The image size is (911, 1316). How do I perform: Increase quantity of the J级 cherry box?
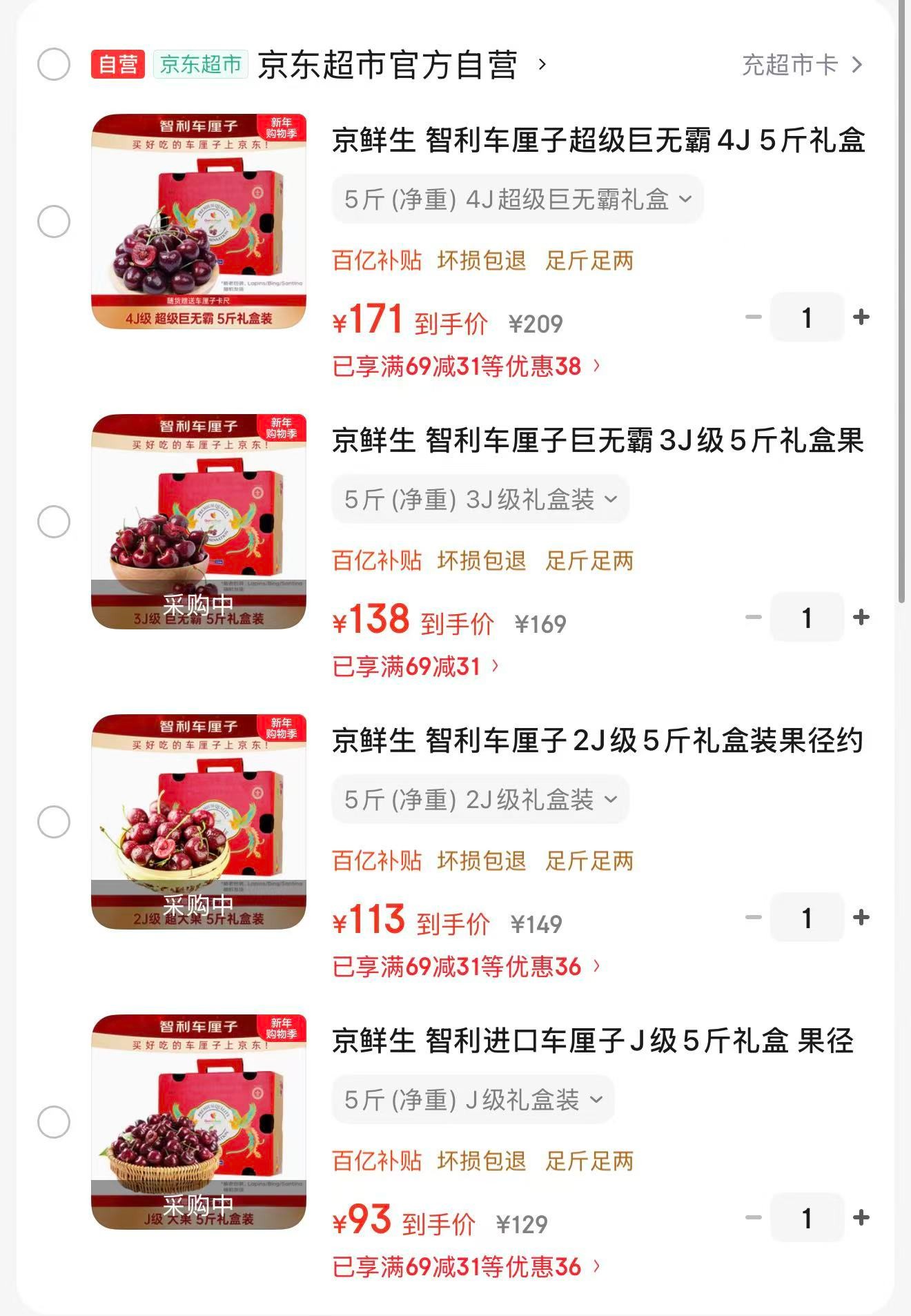(861, 1218)
